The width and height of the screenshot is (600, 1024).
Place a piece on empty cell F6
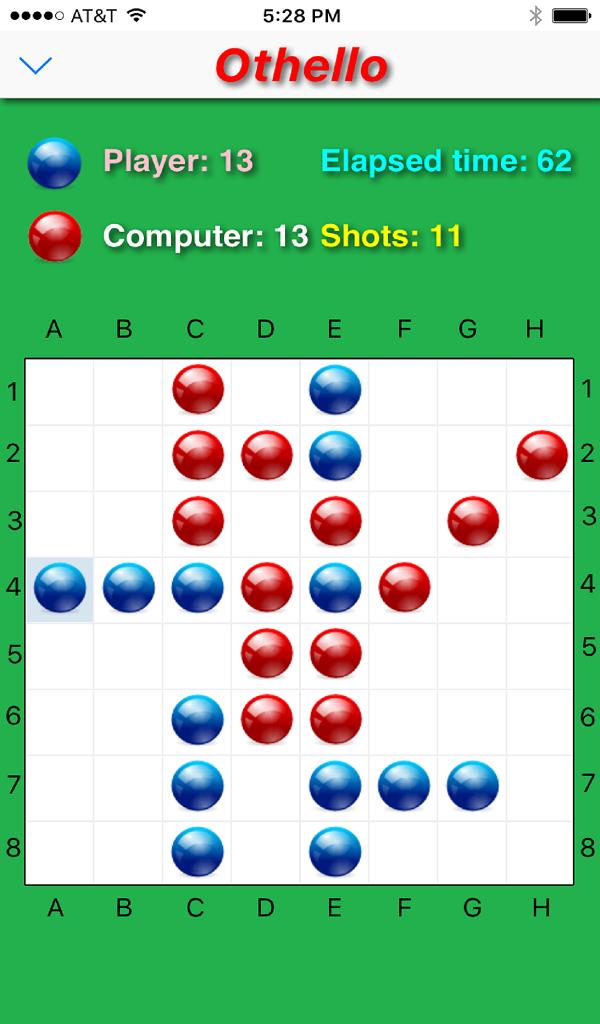(404, 720)
